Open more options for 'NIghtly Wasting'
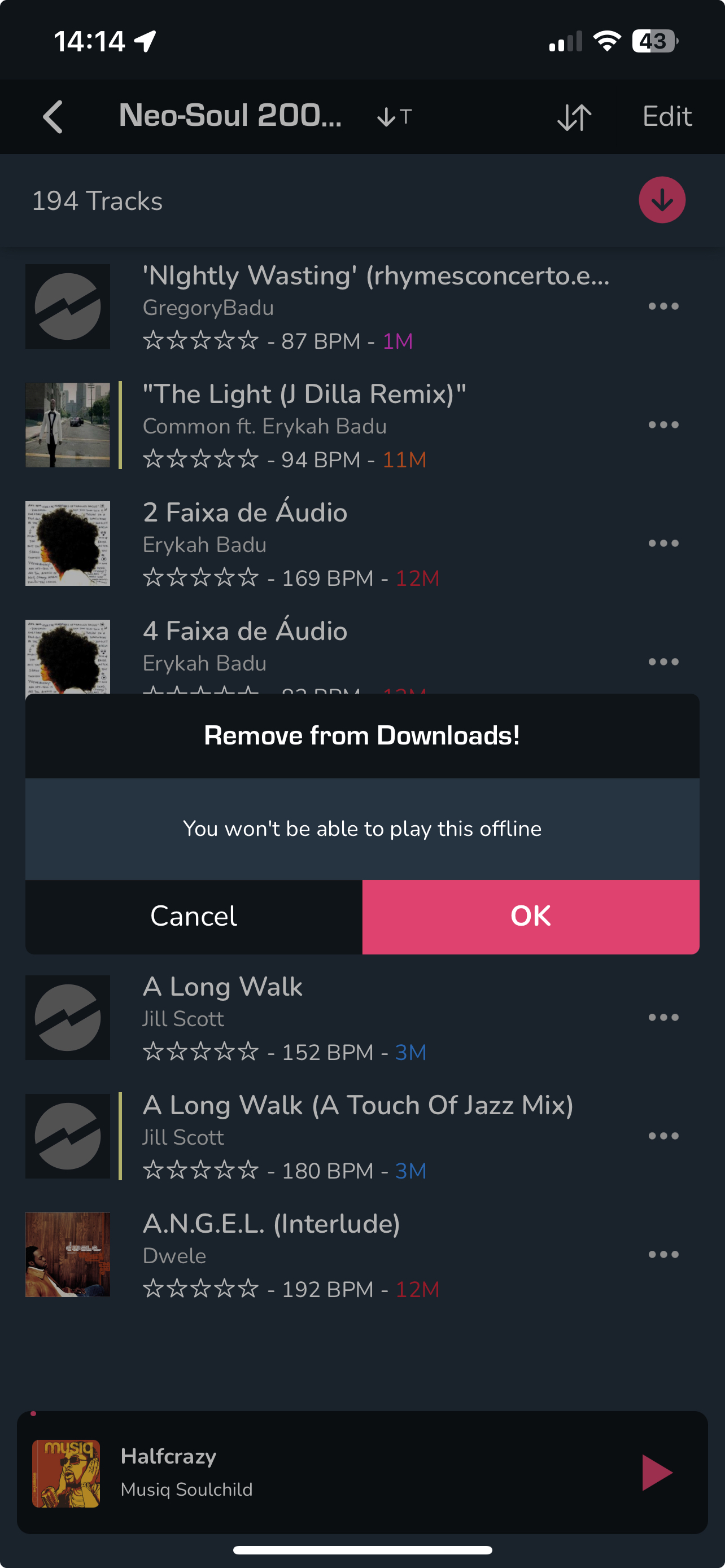Image resolution: width=725 pixels, height=1568 pixels. click(663, 306)
